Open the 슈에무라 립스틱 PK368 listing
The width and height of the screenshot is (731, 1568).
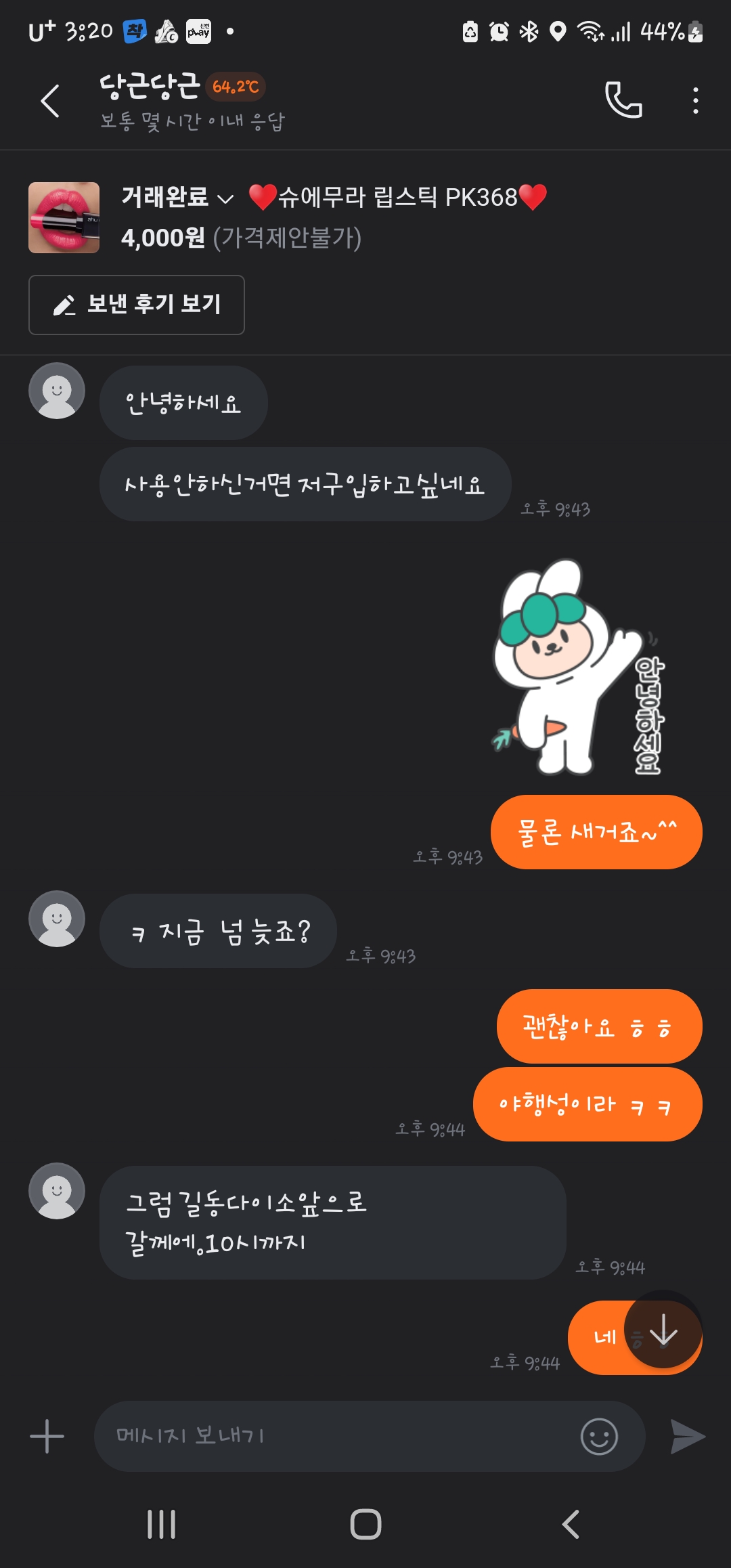(x=397, y=198)
